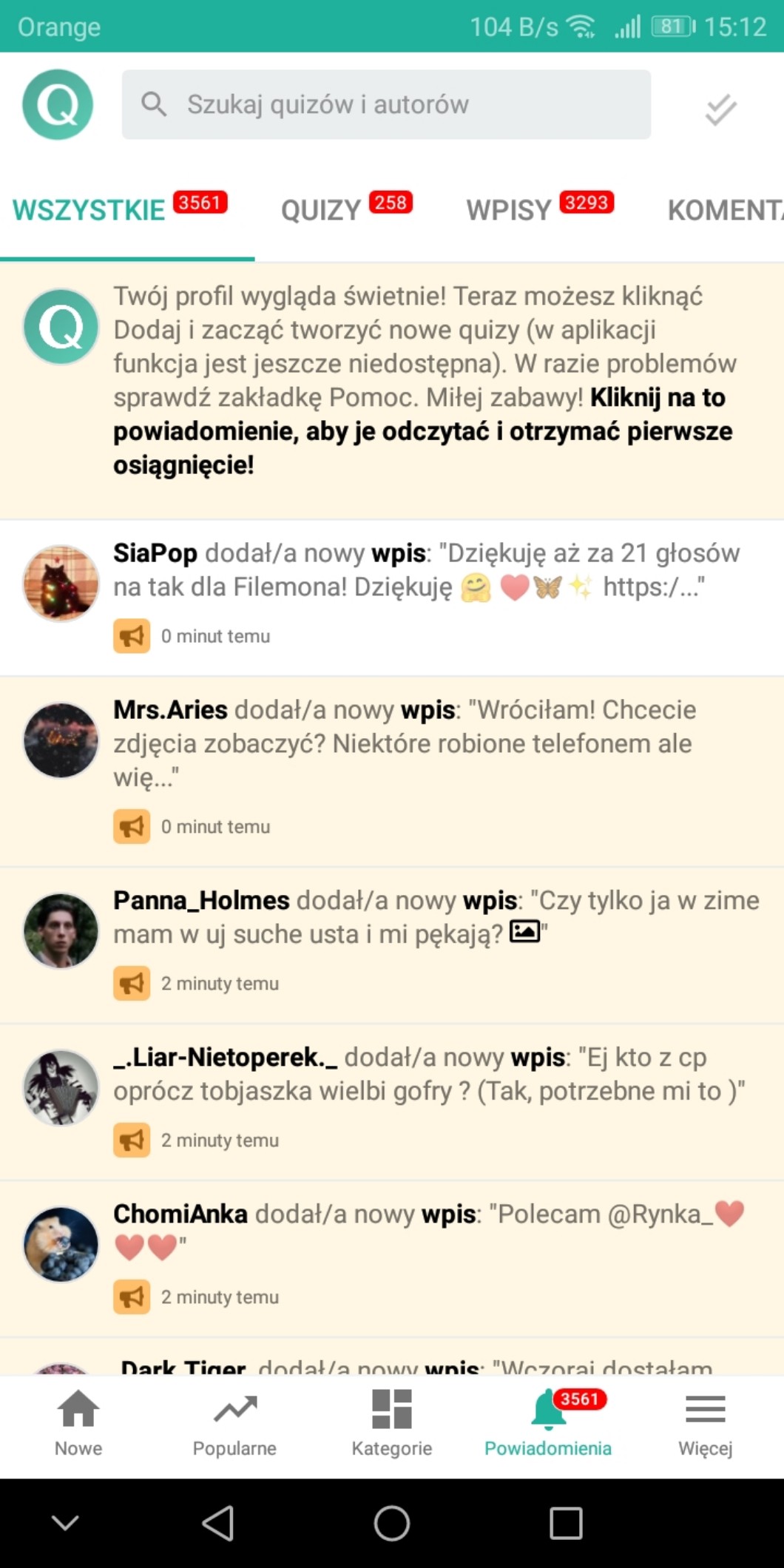Switch to the Quizy tab

point(345,210)
